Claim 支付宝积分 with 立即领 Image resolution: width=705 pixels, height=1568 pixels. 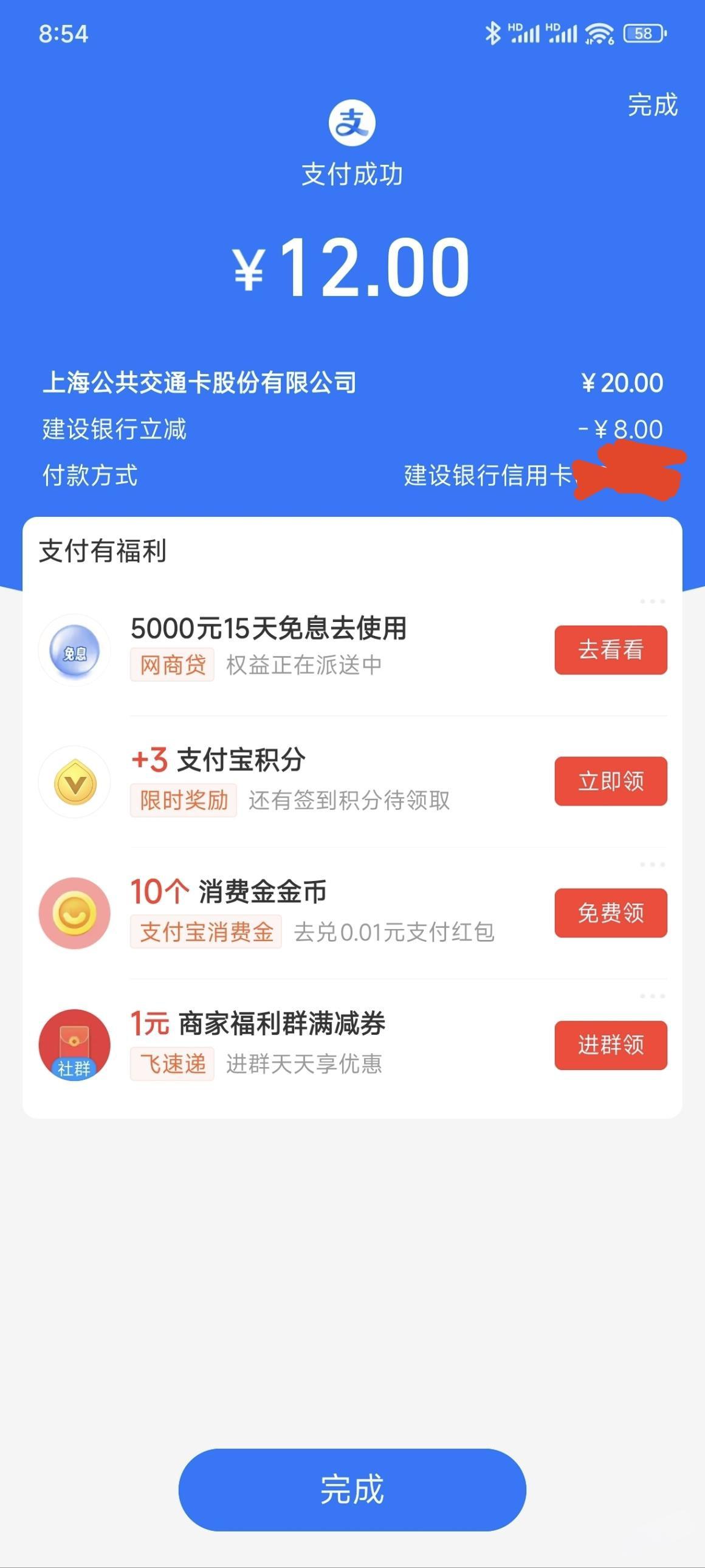[610, 781]
